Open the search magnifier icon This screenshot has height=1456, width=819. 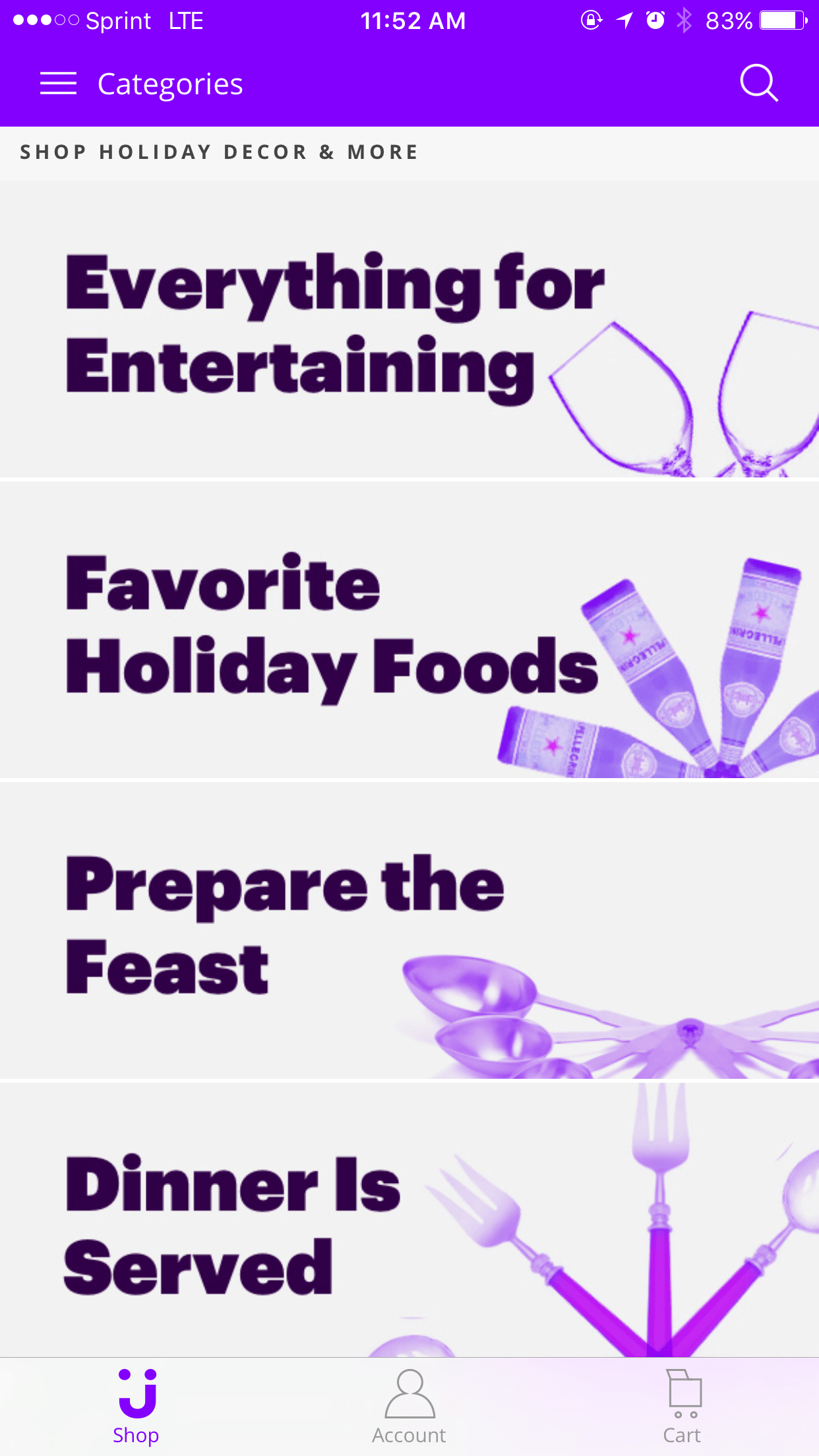(759, 84)
